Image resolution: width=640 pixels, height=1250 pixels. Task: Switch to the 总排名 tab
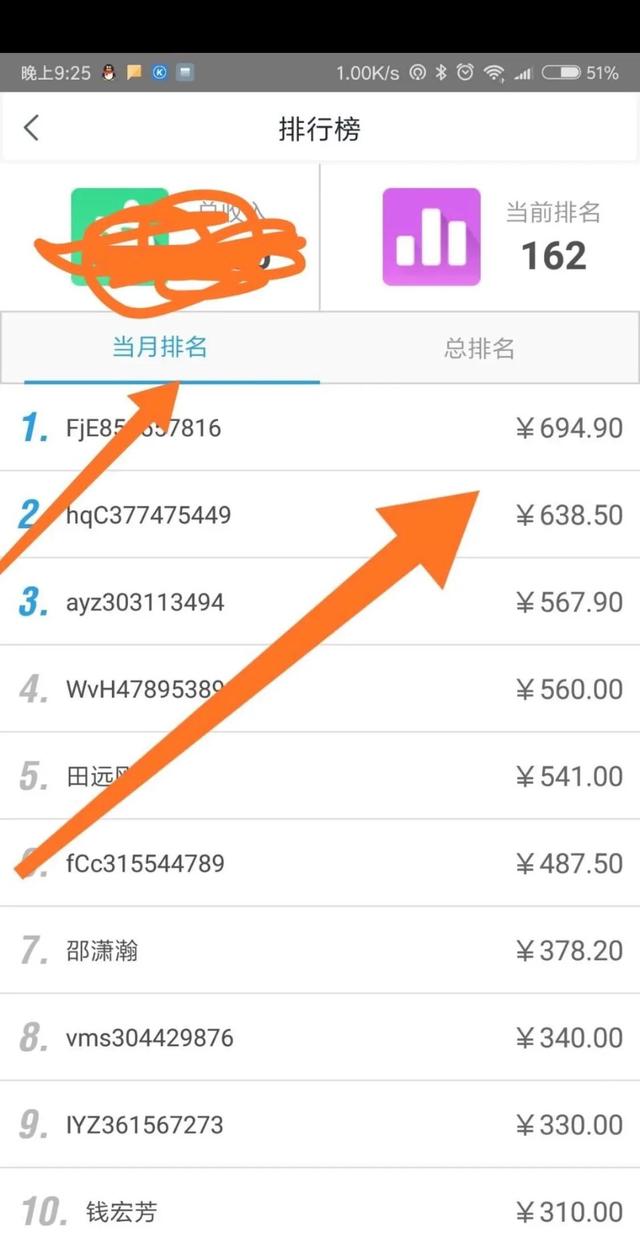(x=480, y=348)
